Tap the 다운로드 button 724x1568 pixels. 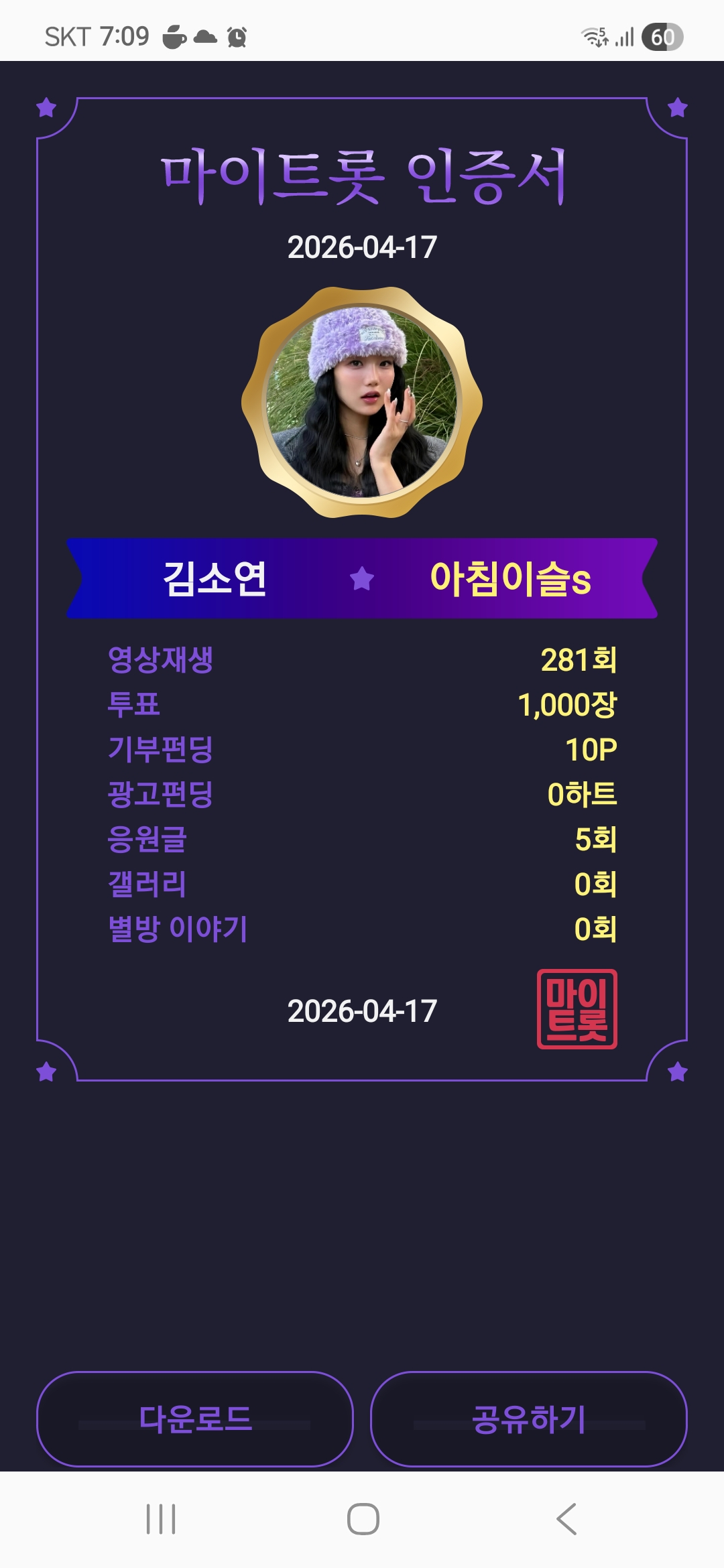[194, 1419]
